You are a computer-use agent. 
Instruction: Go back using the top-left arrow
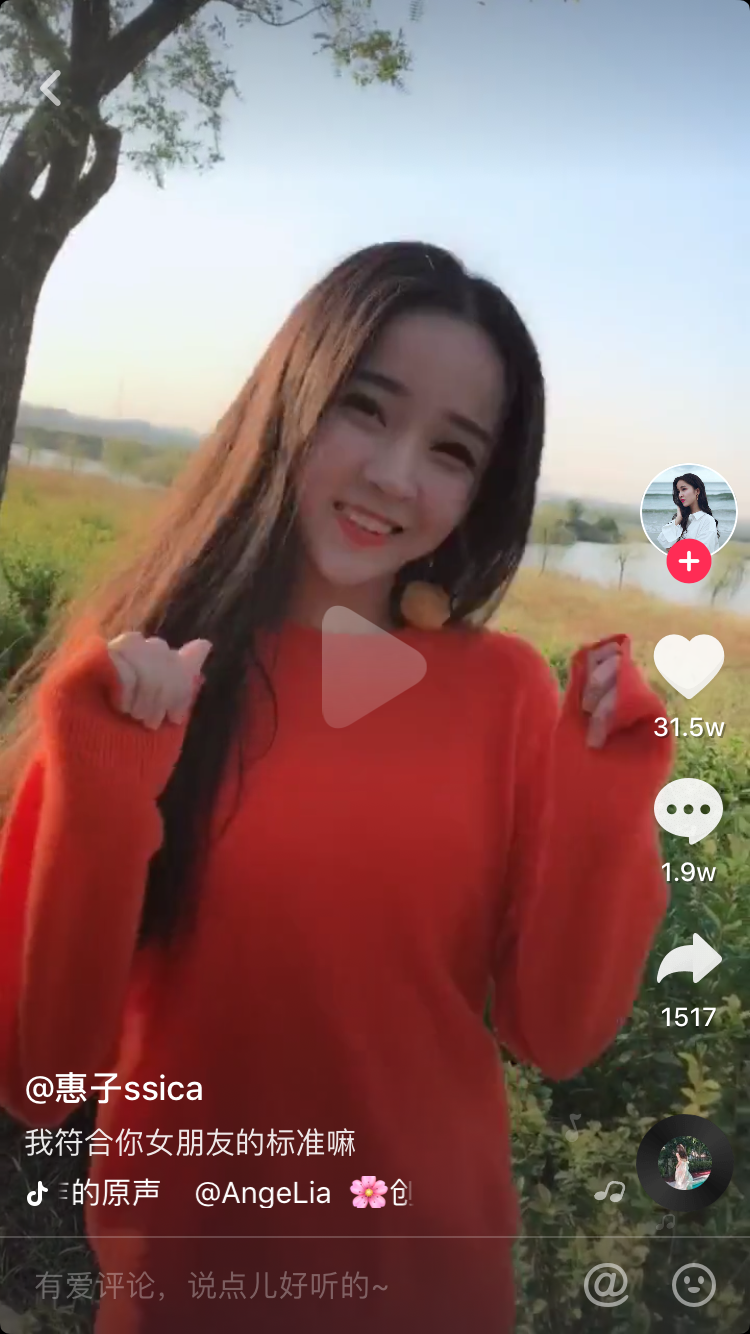(50, 88)
